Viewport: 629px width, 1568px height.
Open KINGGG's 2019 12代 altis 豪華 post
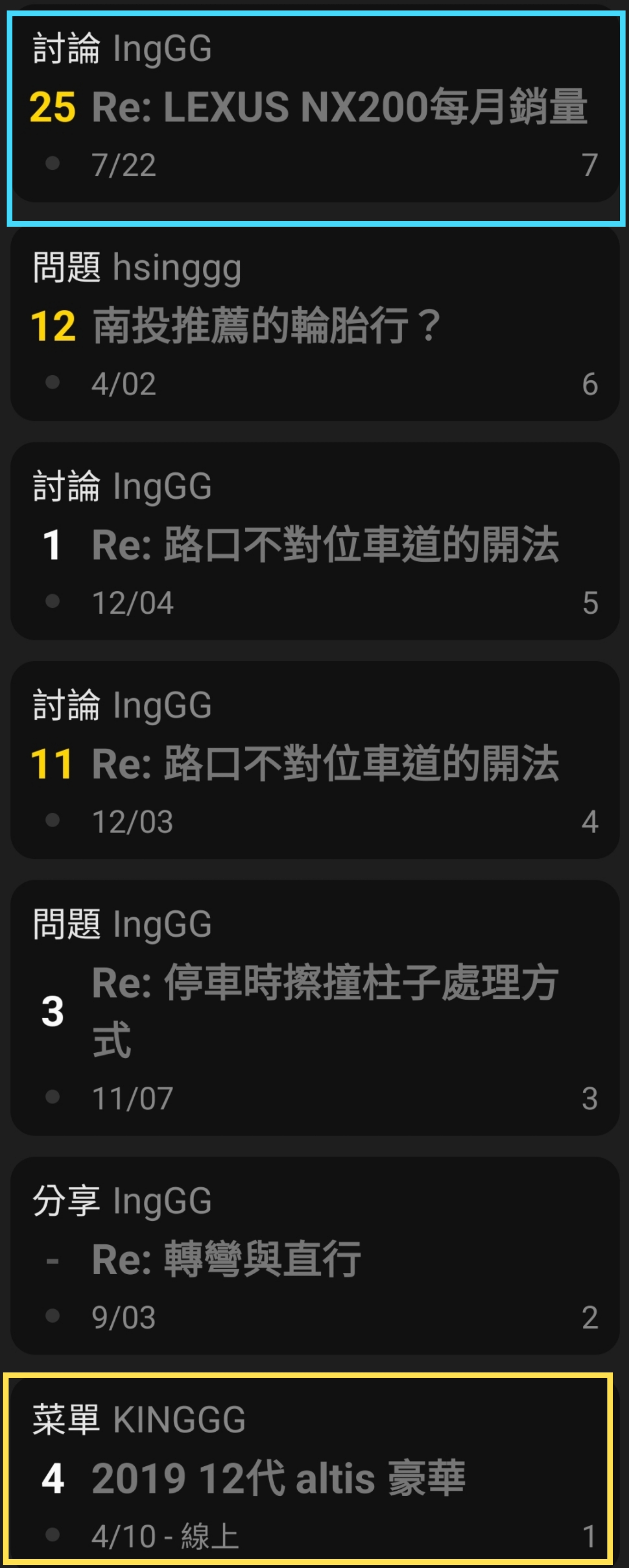(x=278, y=1477)
